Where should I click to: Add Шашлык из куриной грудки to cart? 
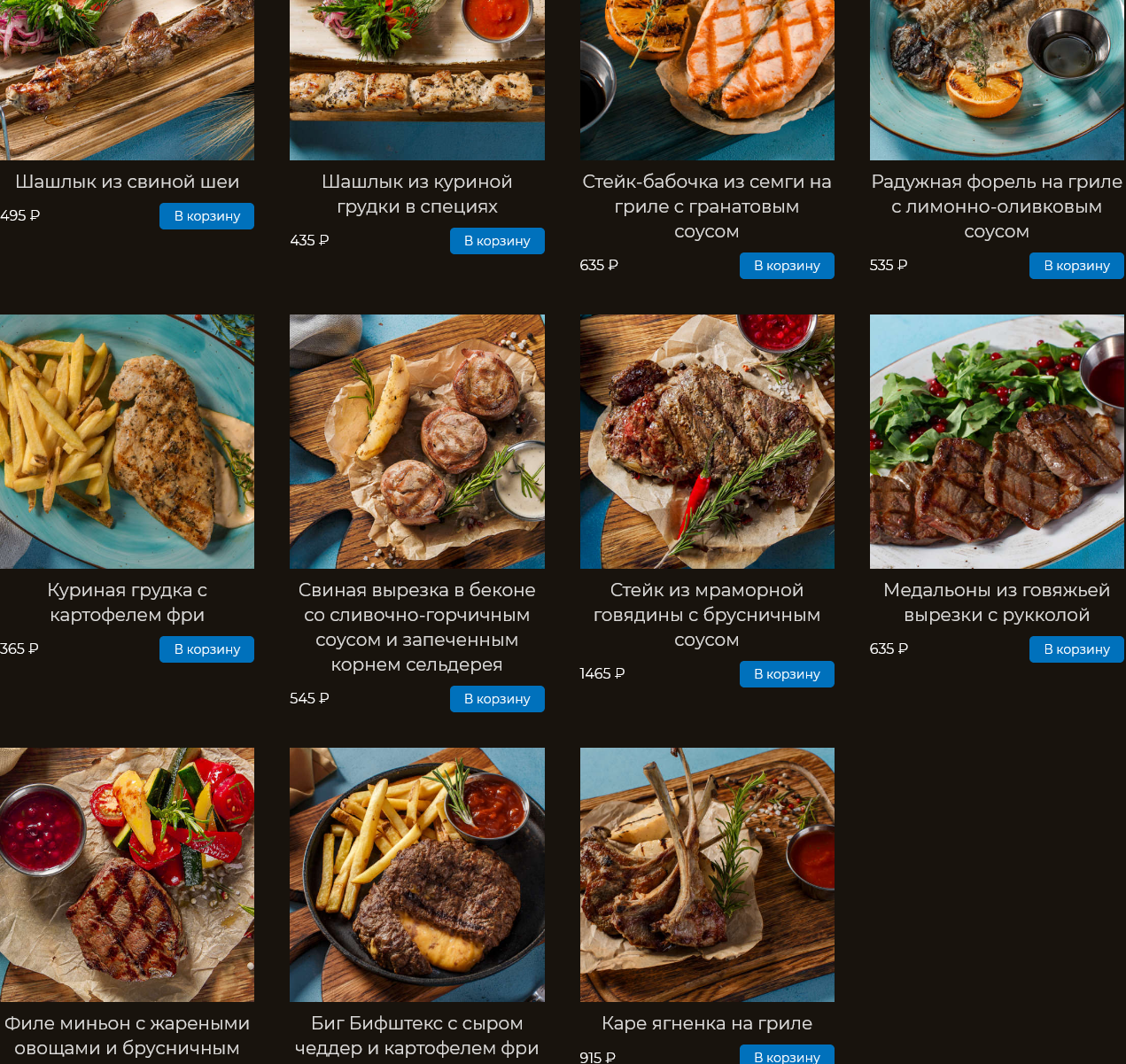(x=497, y=241)
